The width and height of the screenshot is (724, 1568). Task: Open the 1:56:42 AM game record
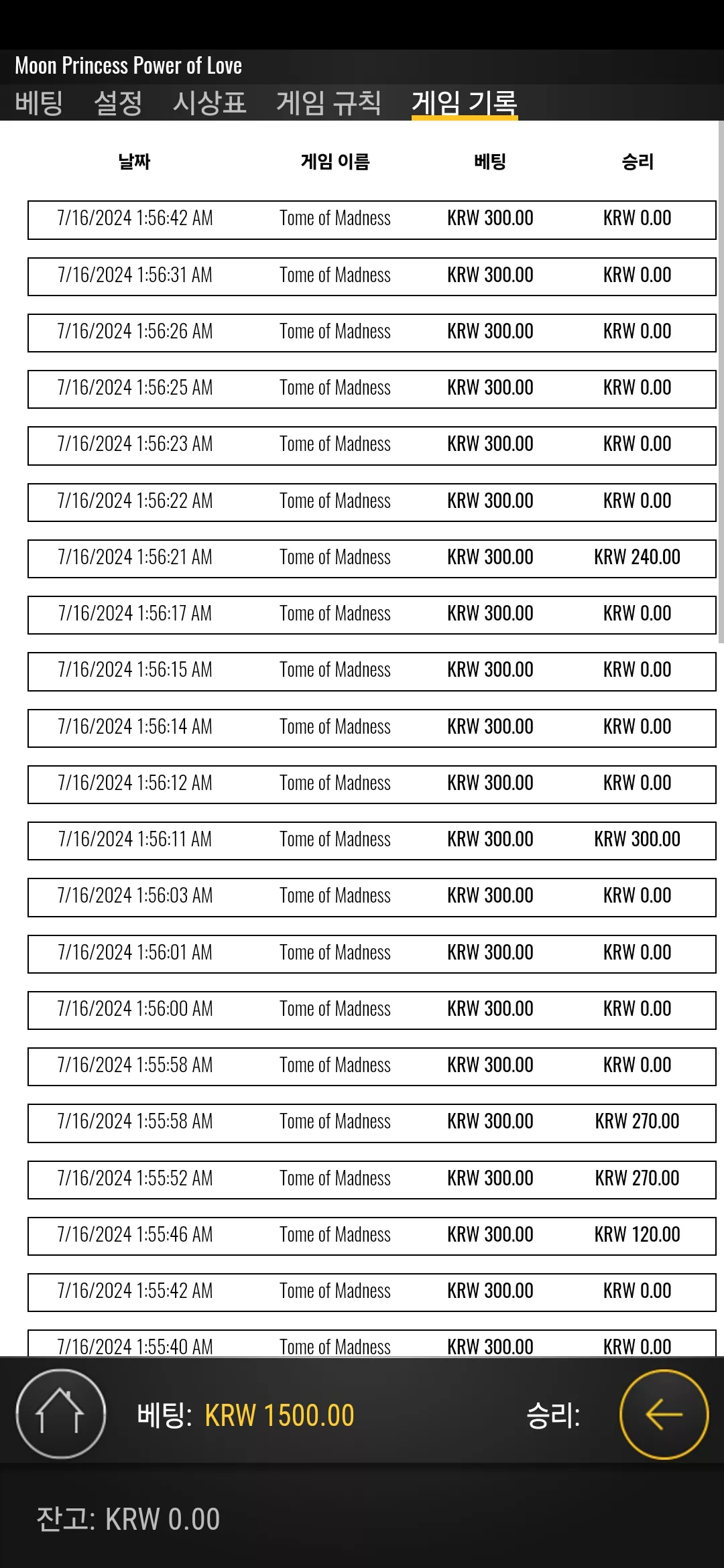371,219
